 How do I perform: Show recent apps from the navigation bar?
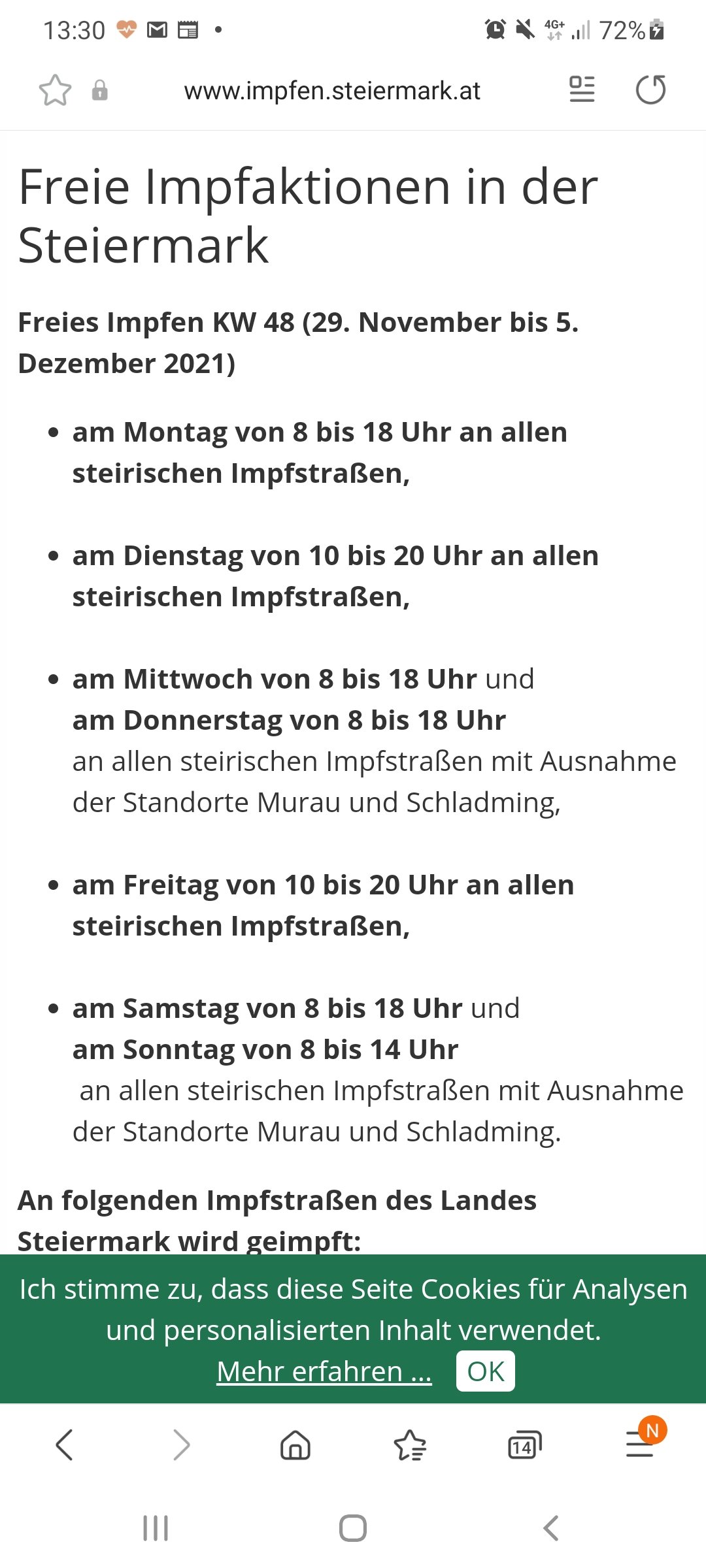156,1528
